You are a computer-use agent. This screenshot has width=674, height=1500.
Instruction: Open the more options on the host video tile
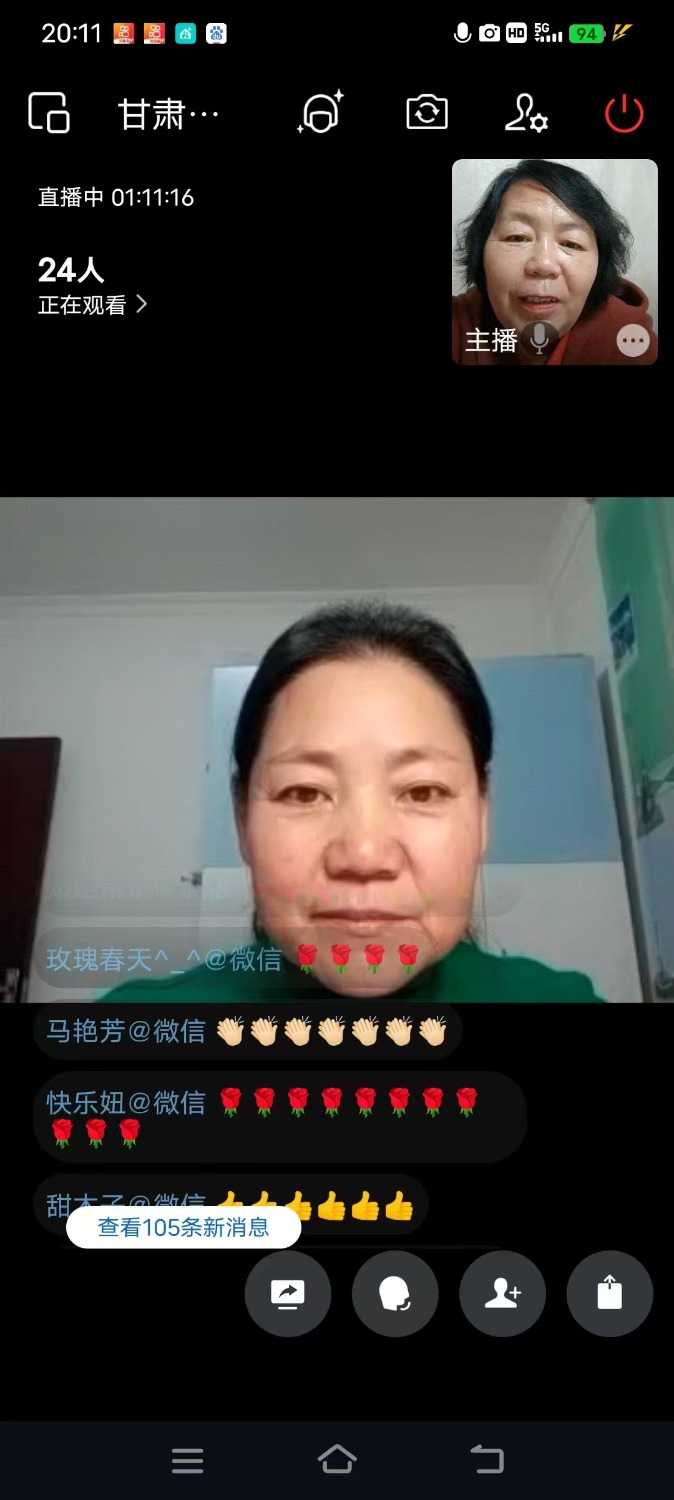[632, 341]
